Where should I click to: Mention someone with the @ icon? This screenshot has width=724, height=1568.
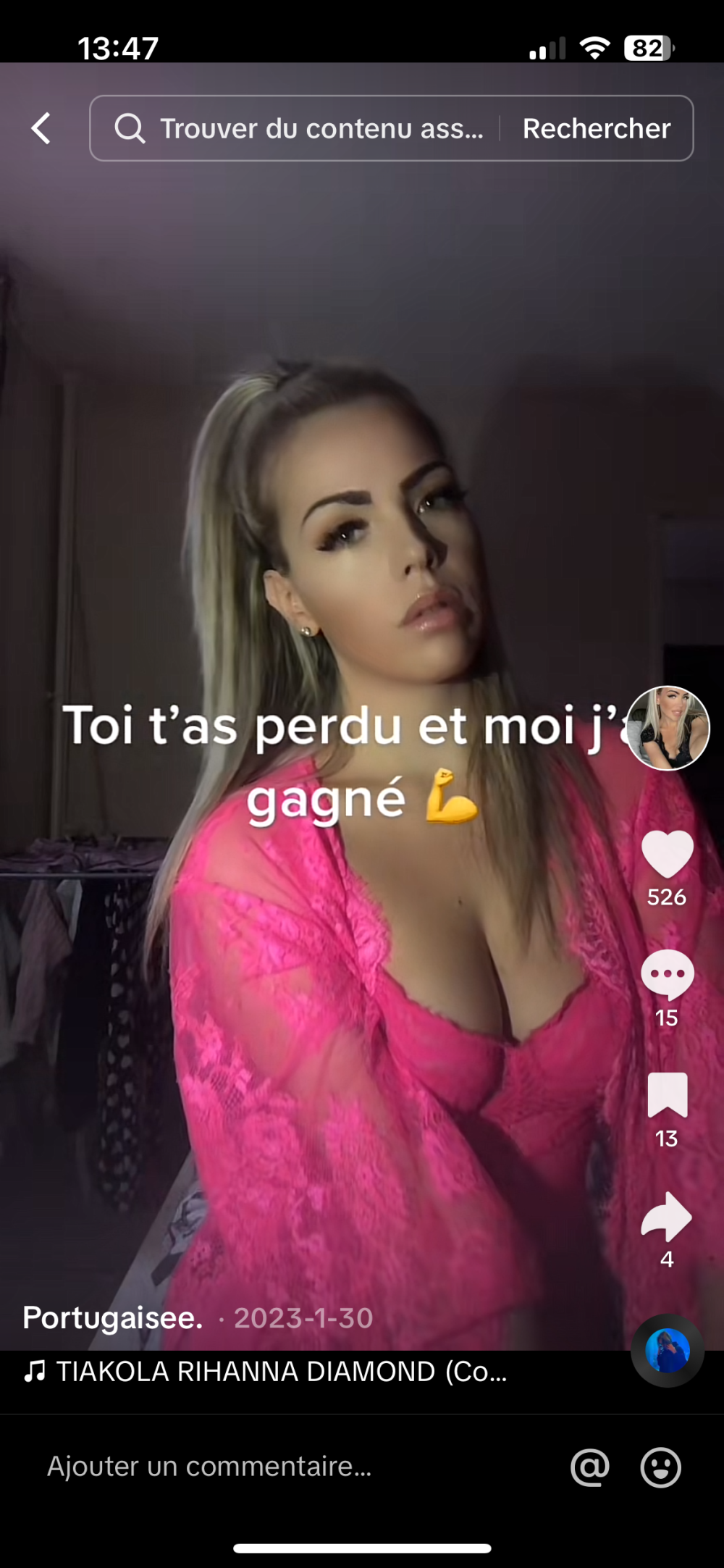pos(590,1467)
